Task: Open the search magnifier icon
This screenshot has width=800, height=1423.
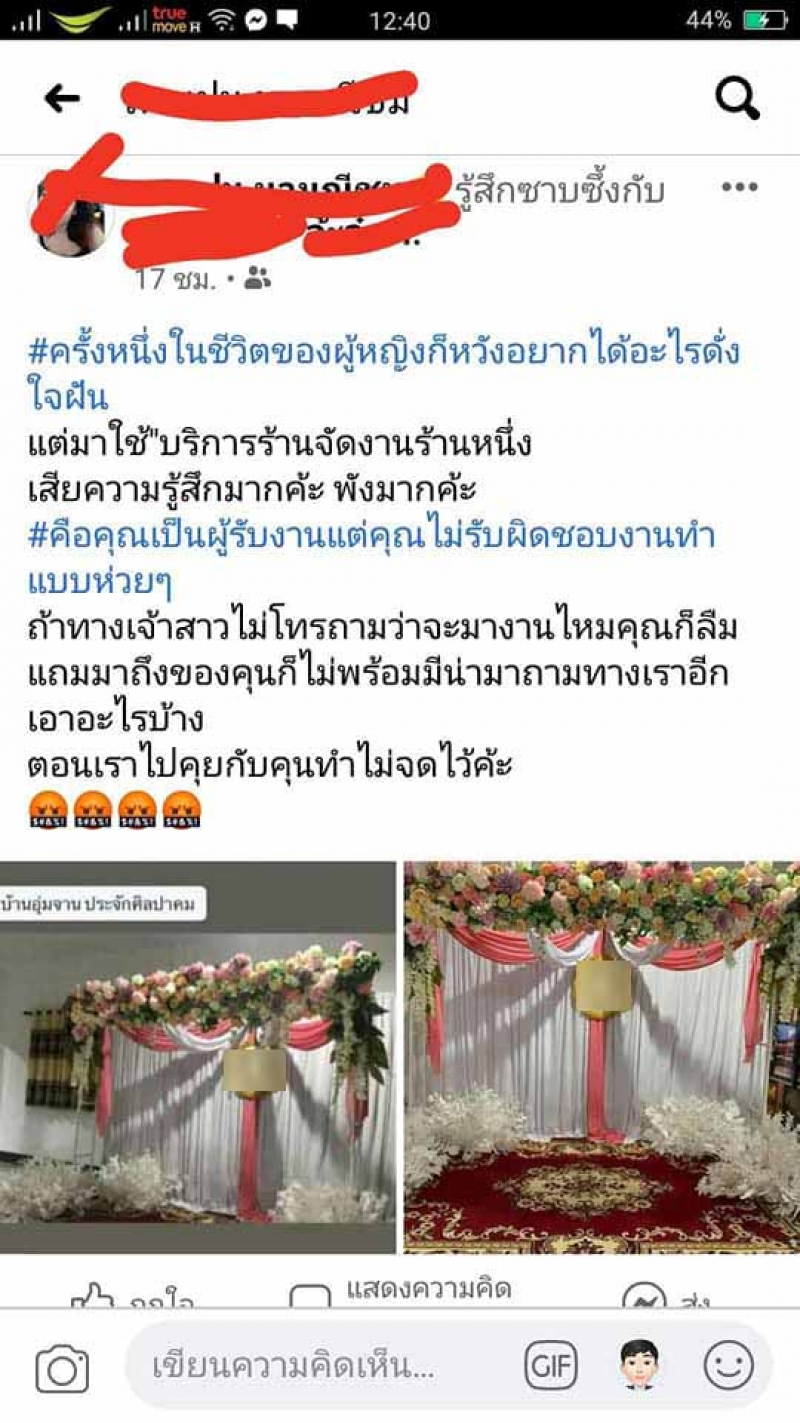Action: tap(737, 98)
